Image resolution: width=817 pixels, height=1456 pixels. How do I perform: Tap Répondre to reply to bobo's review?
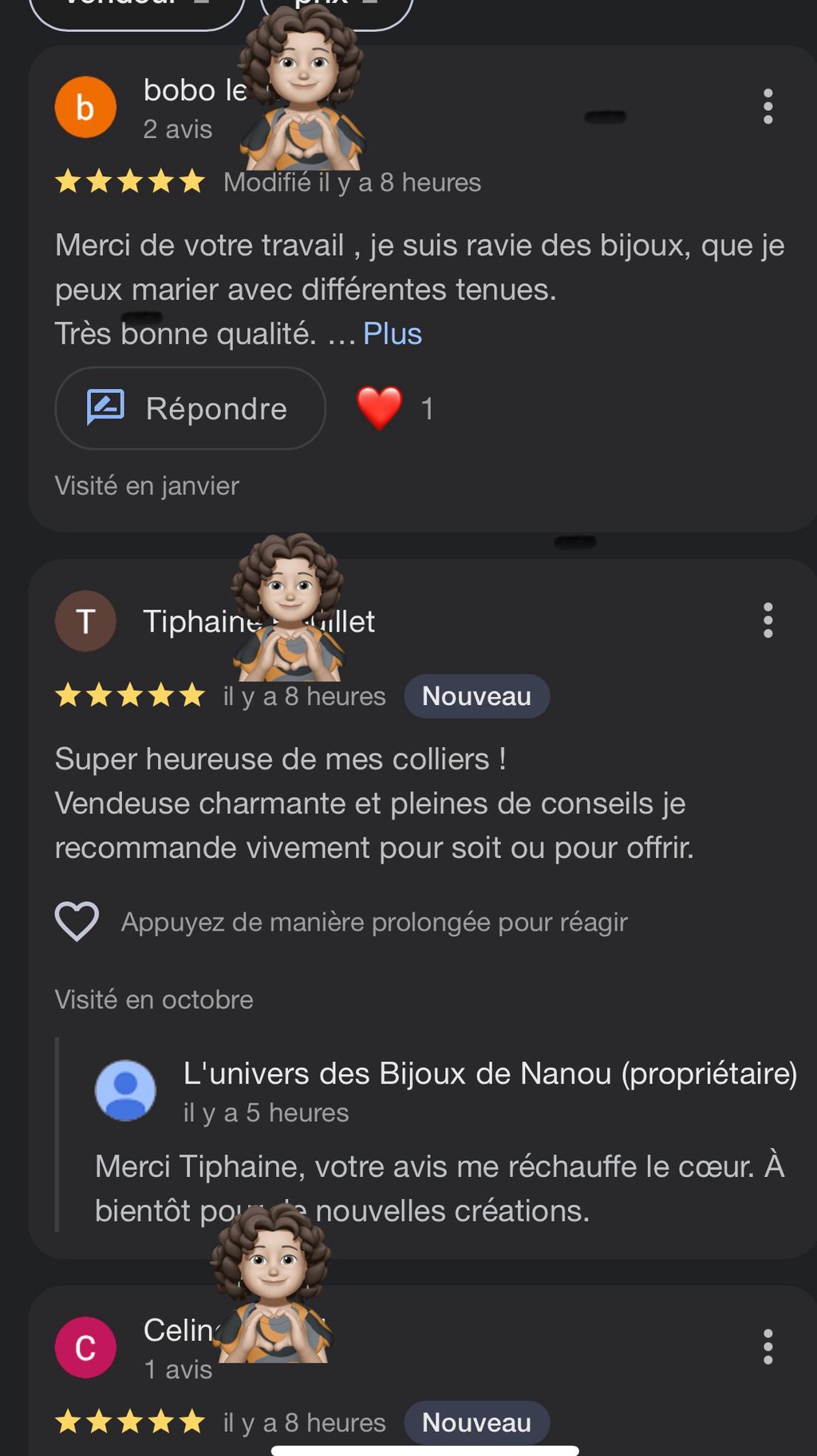point(190,408)
